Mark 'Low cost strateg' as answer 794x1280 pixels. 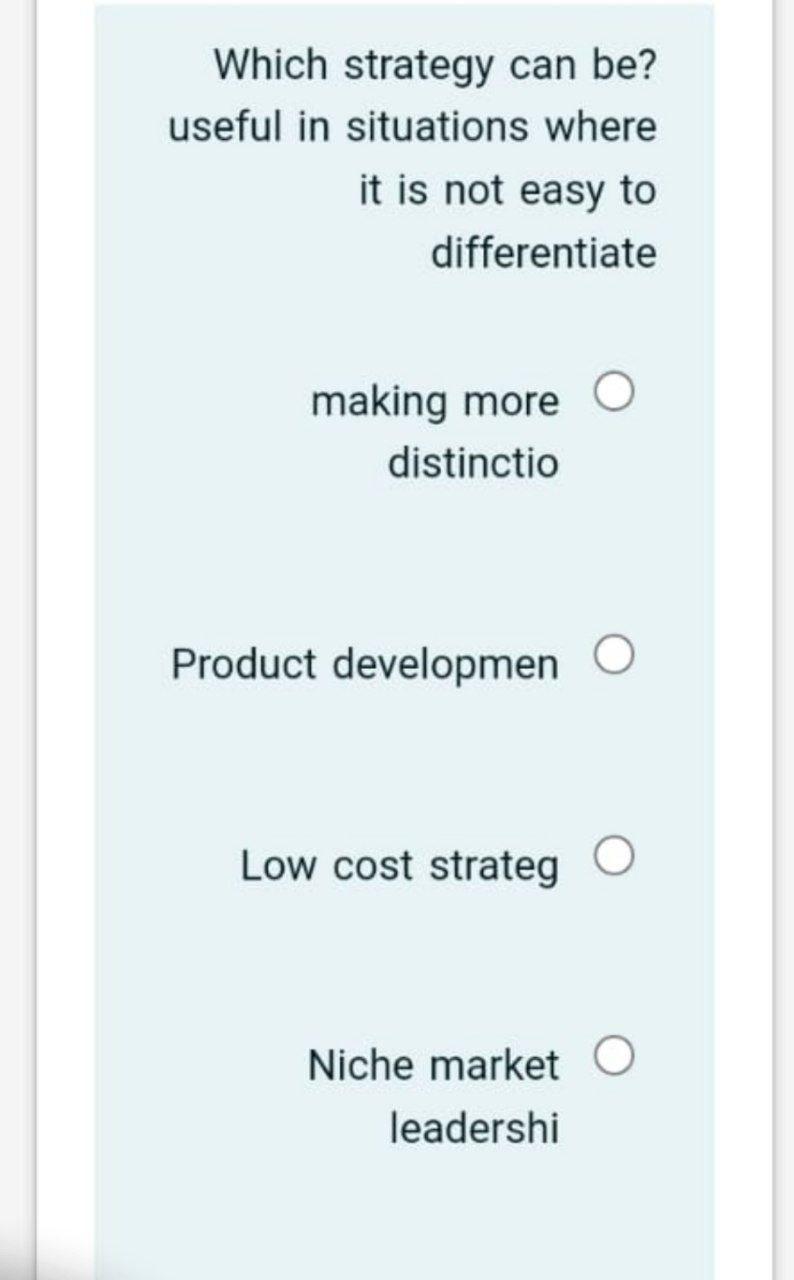pyautogui.click(x=616, y=857)
